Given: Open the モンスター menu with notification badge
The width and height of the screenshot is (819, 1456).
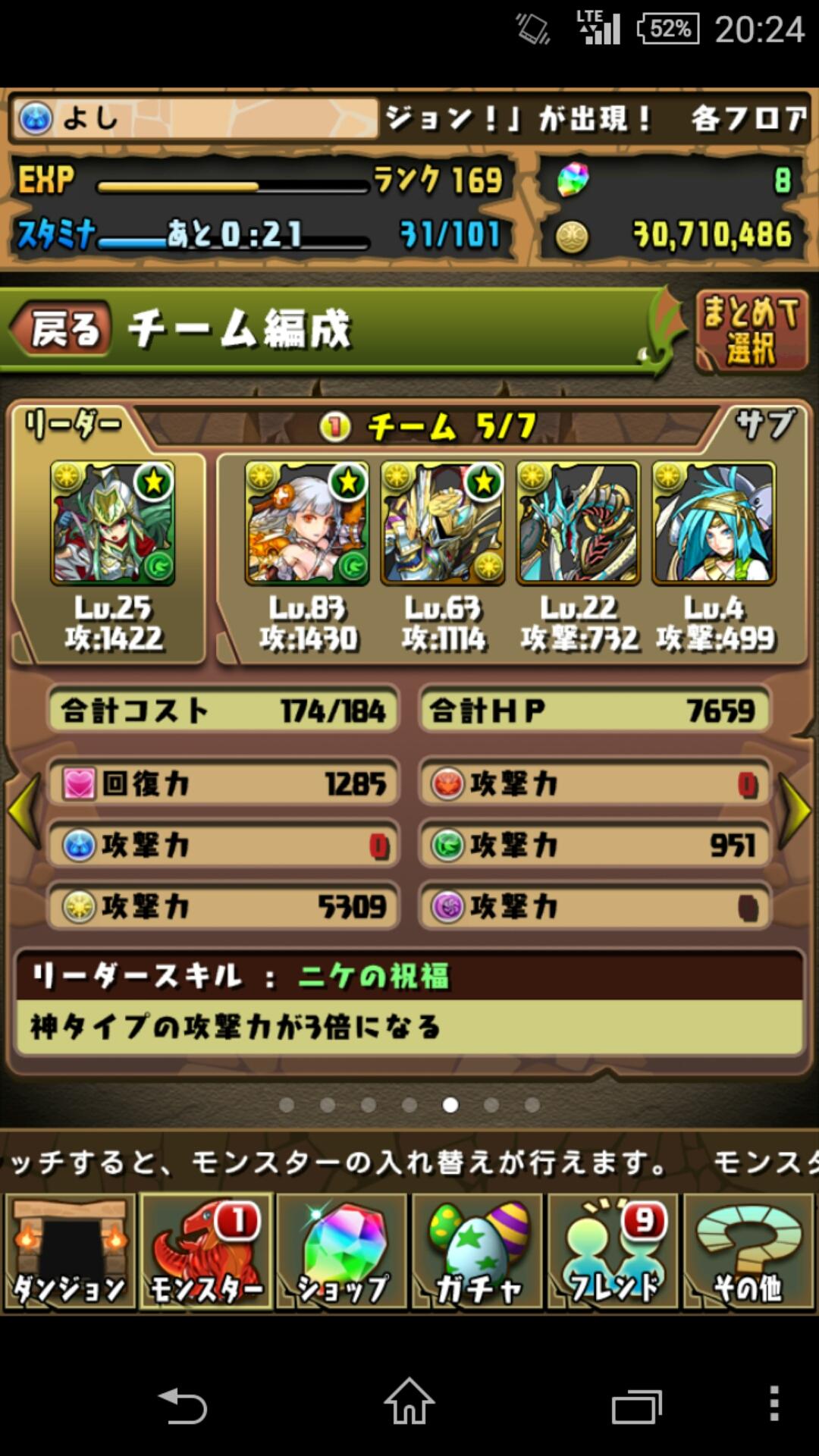Looking at the screenshot, I should 205,1247.
